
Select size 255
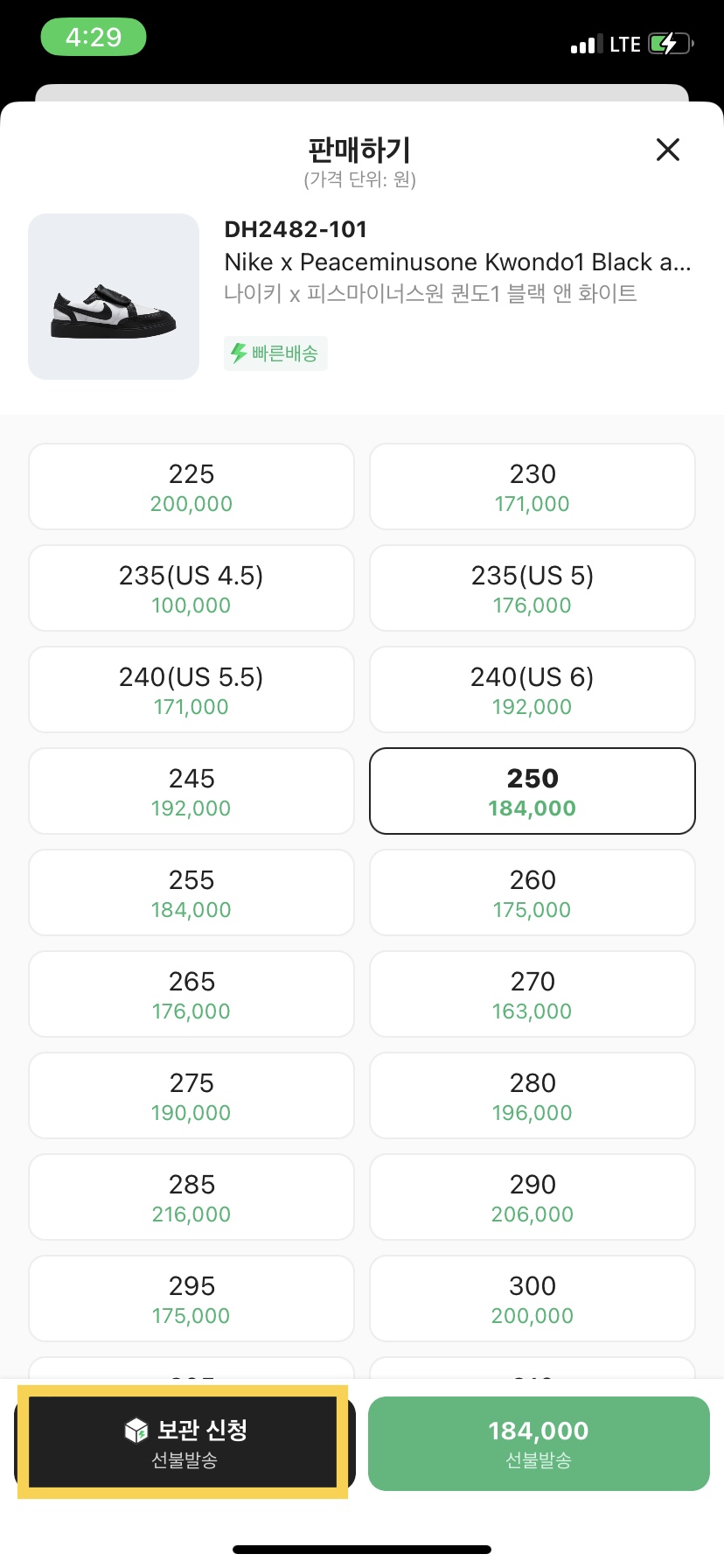(191, 892)
